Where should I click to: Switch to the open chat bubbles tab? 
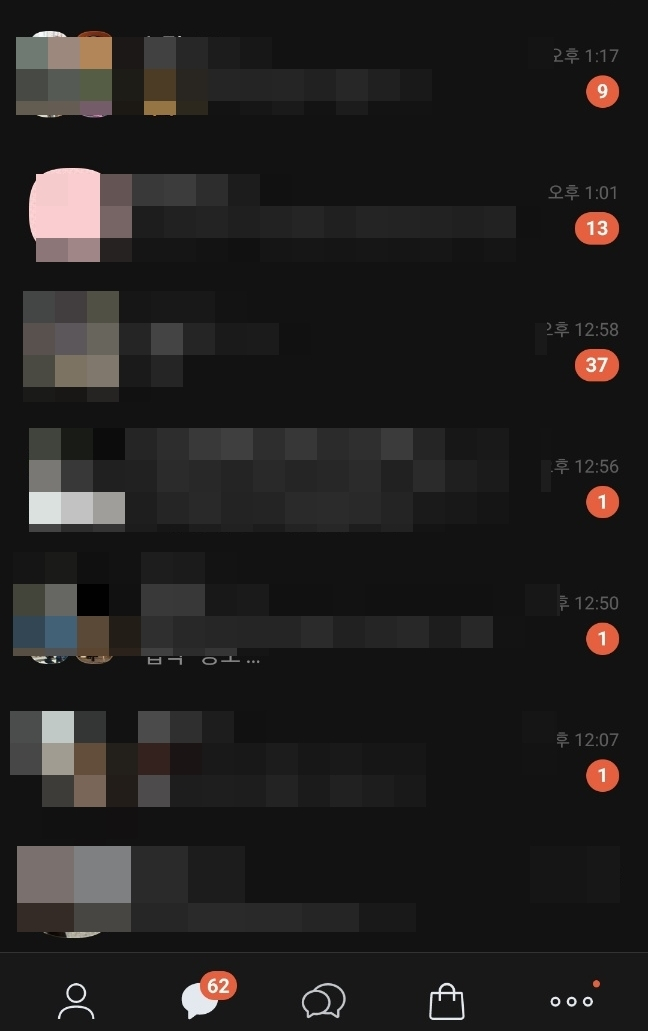point(323,1000)
